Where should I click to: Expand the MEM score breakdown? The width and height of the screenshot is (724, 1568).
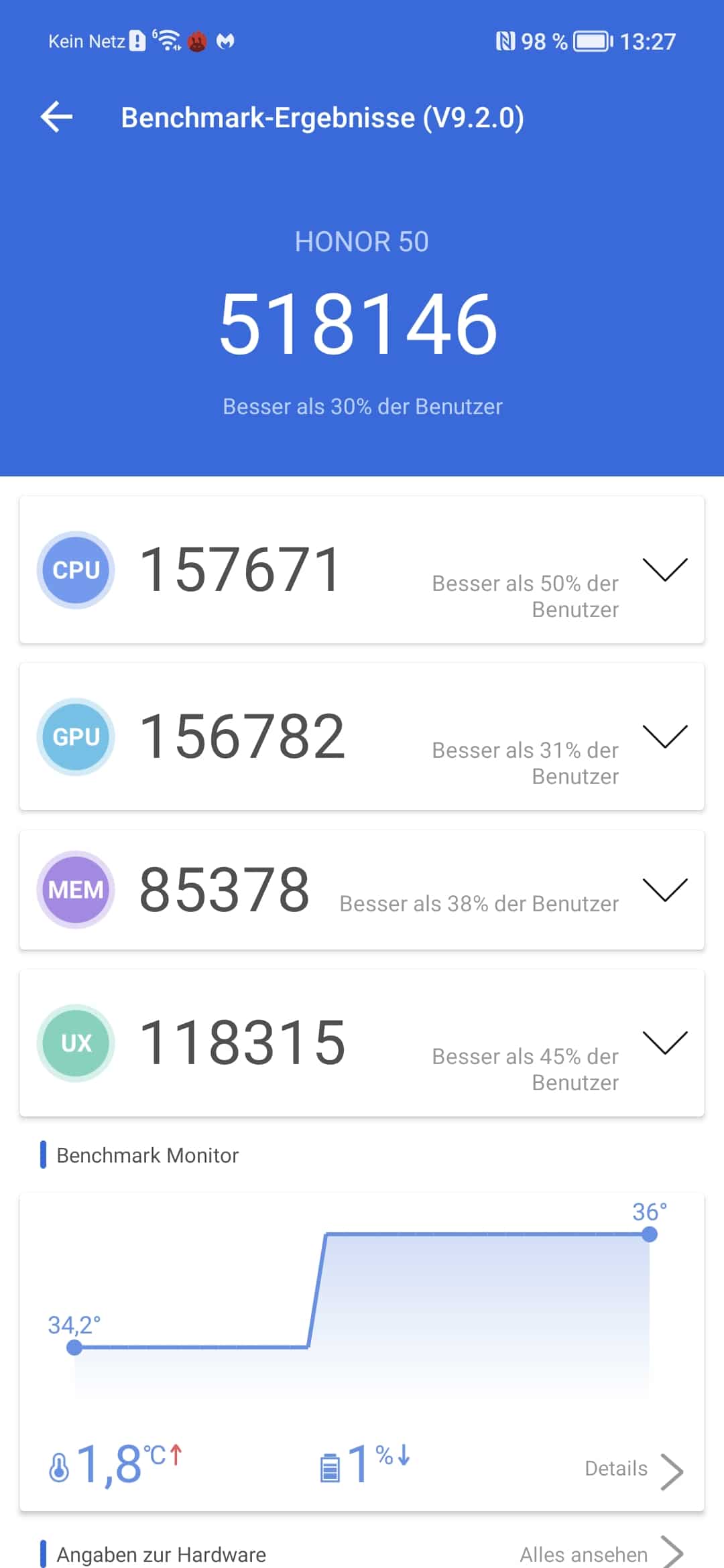pos(665,890)
